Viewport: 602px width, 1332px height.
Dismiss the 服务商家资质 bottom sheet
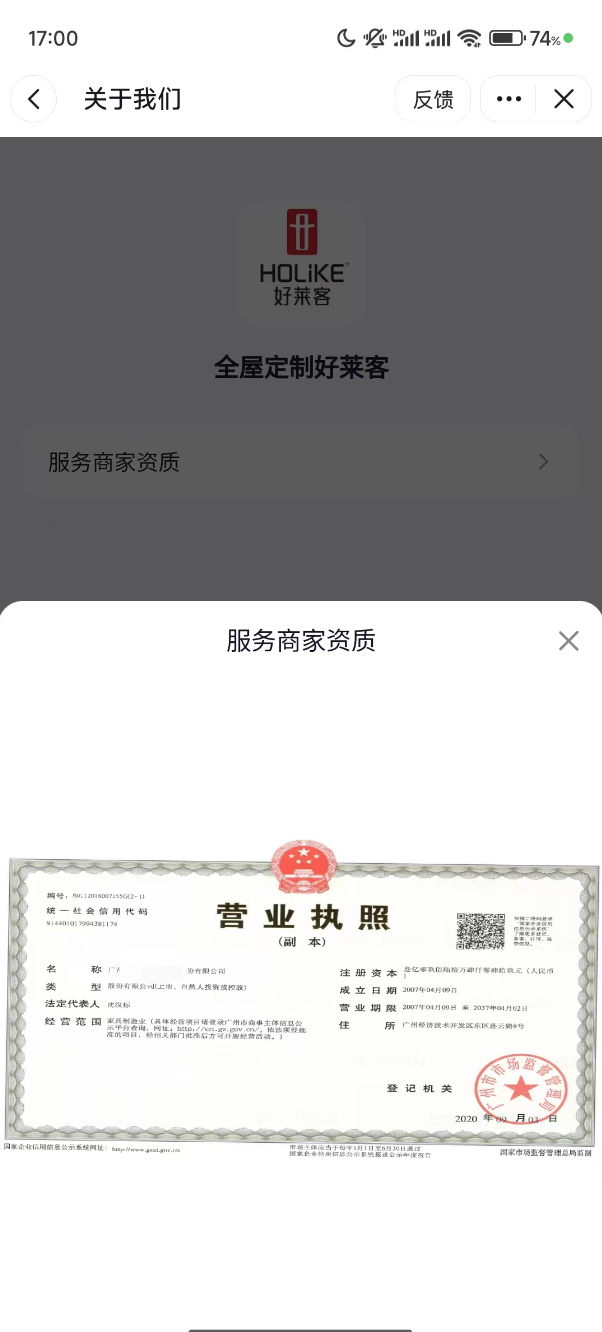pos(568,641)
